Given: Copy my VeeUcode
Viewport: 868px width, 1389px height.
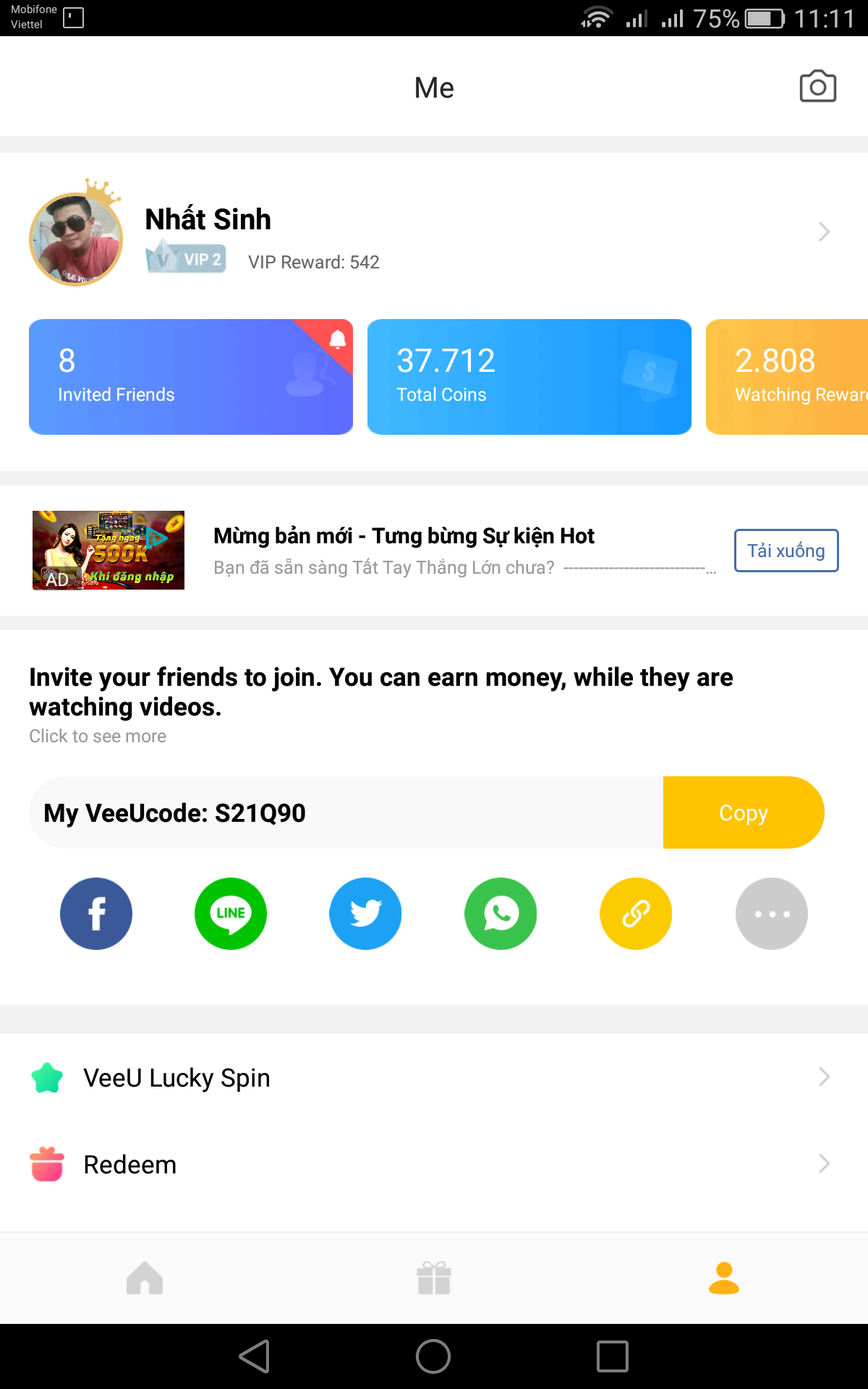Looking at the screenshot, I should point(743,812).
